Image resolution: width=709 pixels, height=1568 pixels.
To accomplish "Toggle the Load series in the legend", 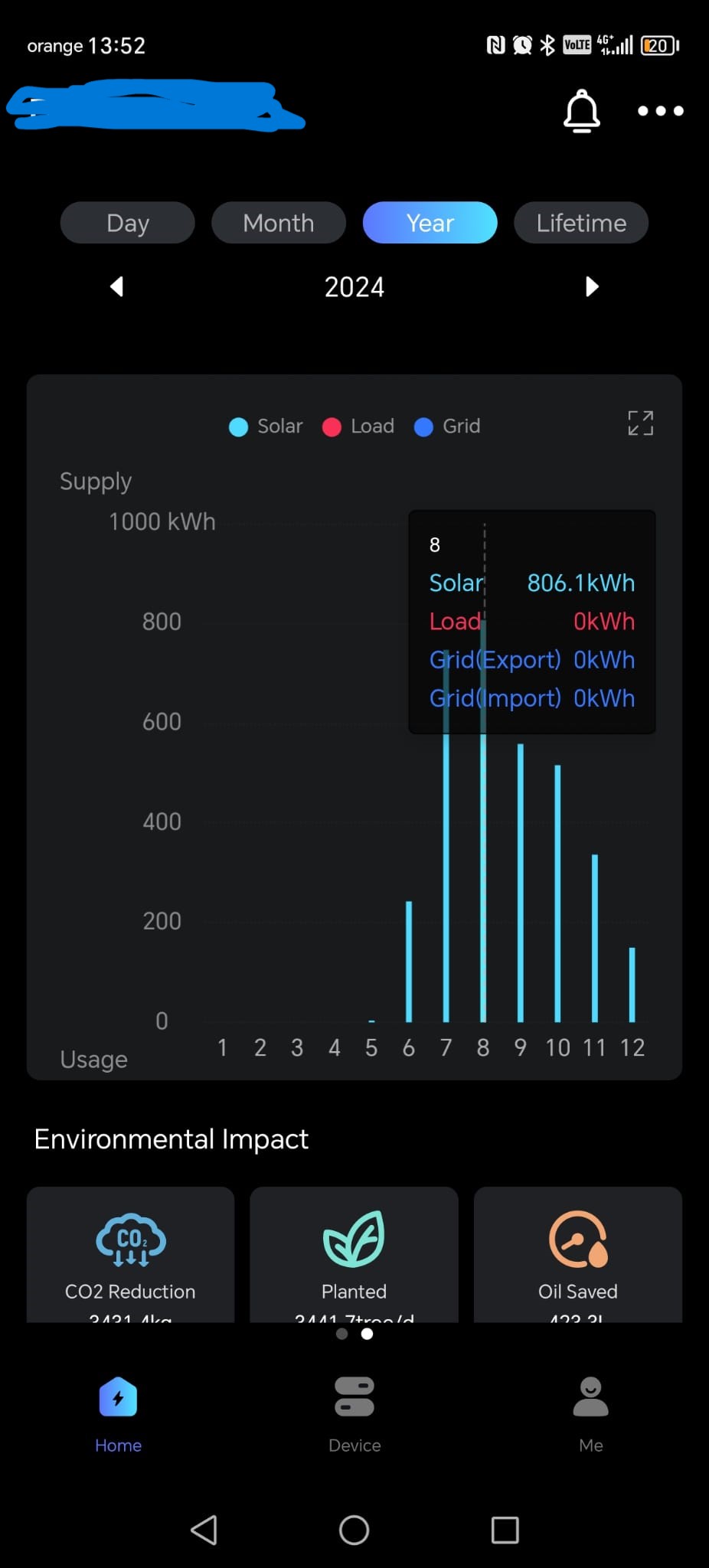I will tap(358, 426).
